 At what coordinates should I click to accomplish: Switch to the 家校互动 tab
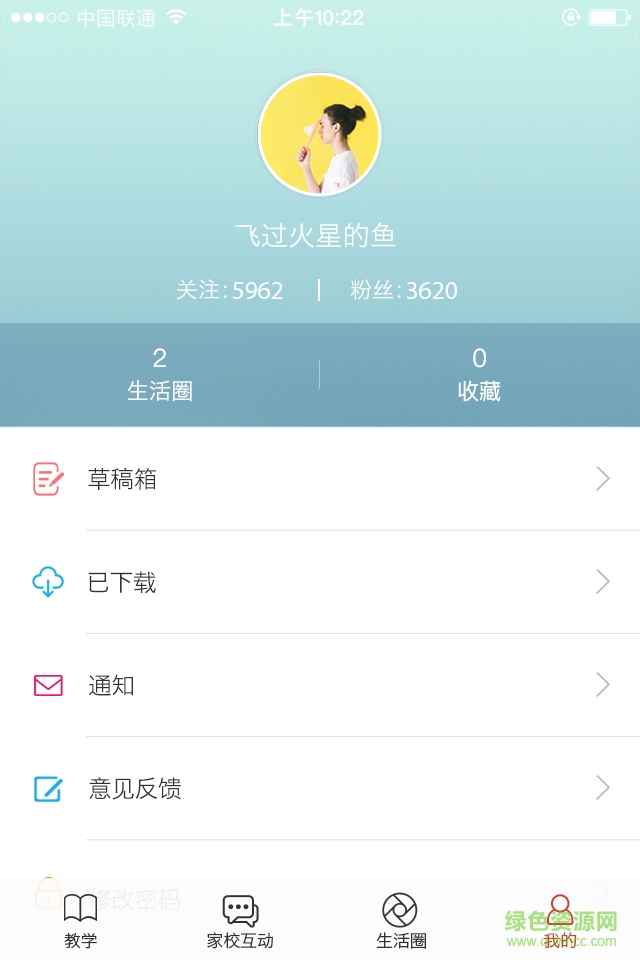(240, 920)
